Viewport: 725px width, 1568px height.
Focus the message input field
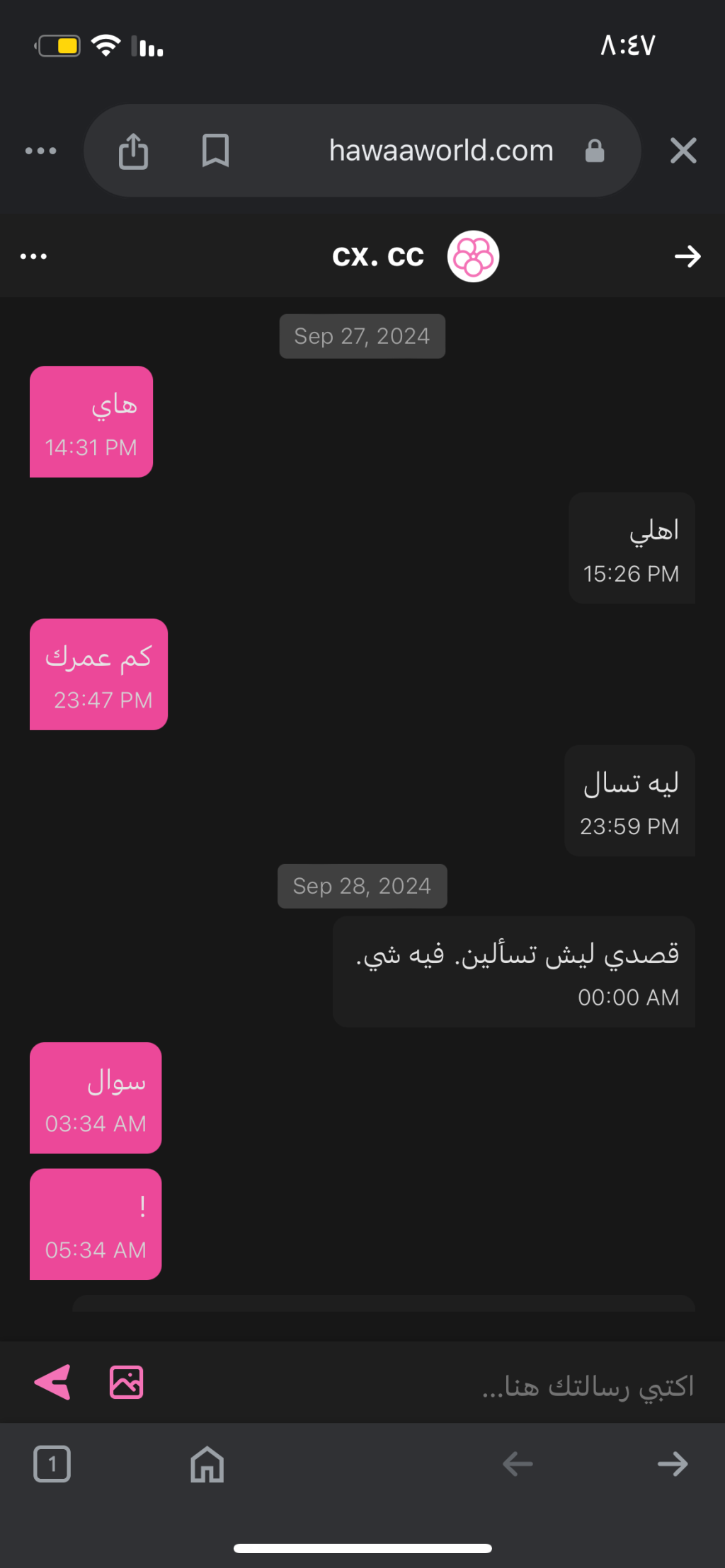pos(496,1385)
